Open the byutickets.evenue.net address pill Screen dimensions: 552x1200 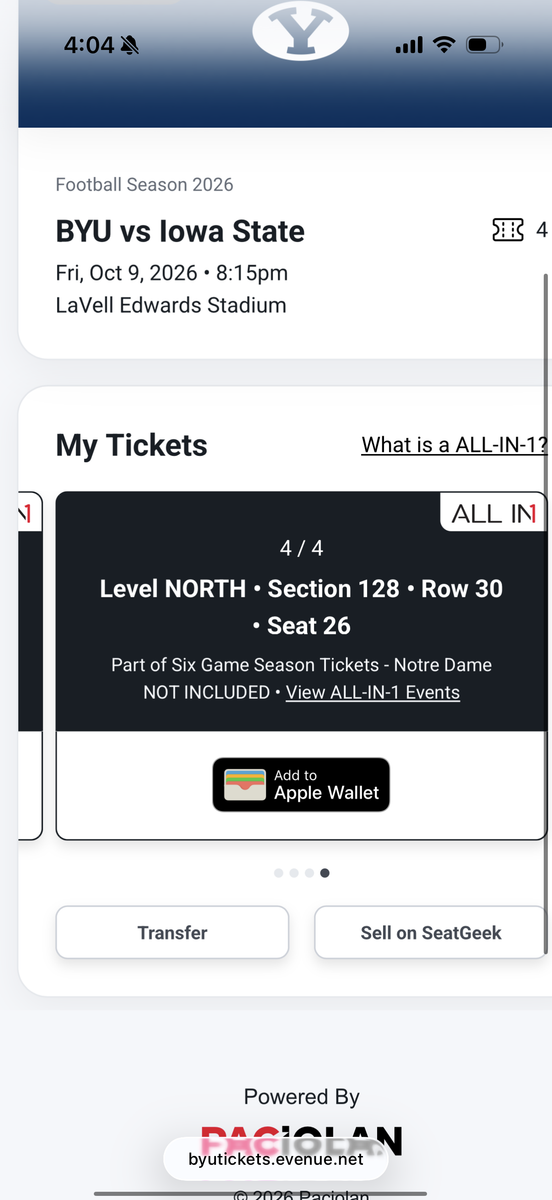click(x=276, y=1160)
